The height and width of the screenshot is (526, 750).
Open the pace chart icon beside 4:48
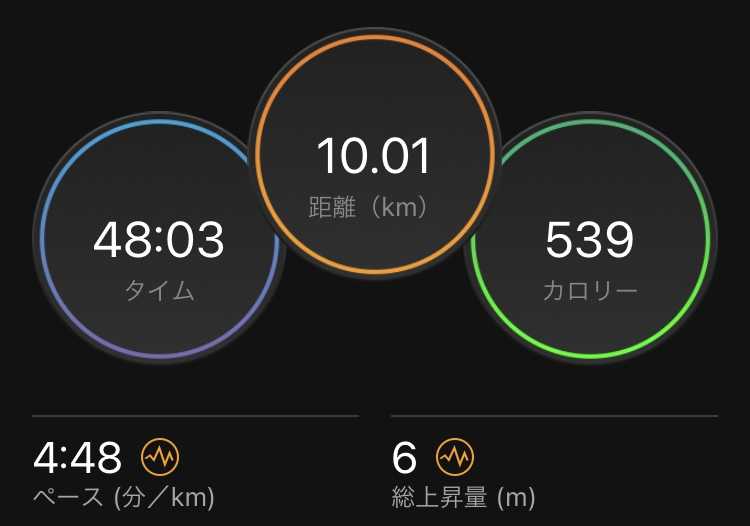click(159, 458)
